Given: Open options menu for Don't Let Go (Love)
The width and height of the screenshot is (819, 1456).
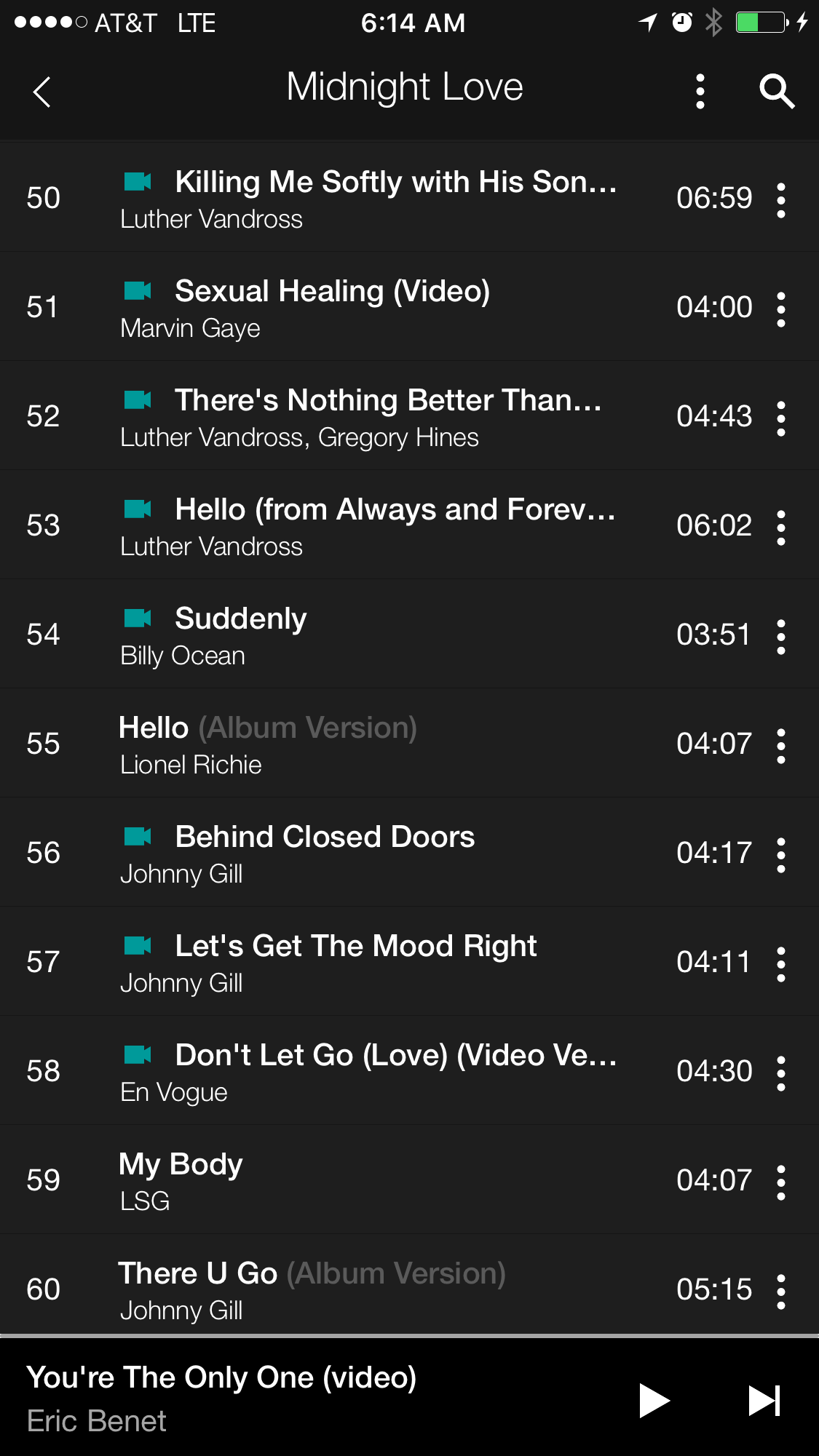Looking at the screenshot, I should point(781,1073).
